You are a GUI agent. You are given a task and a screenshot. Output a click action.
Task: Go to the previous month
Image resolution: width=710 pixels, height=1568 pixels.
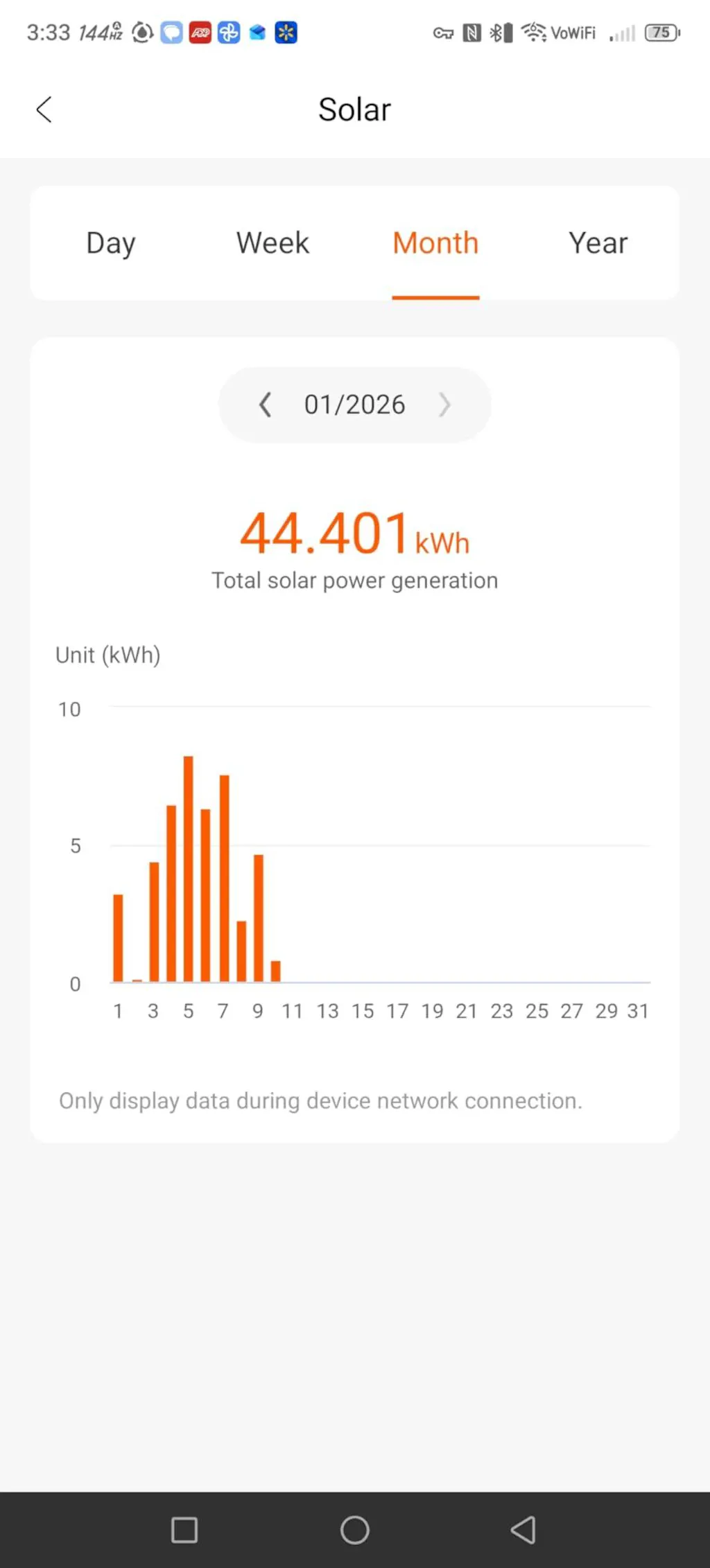[265, 405]
